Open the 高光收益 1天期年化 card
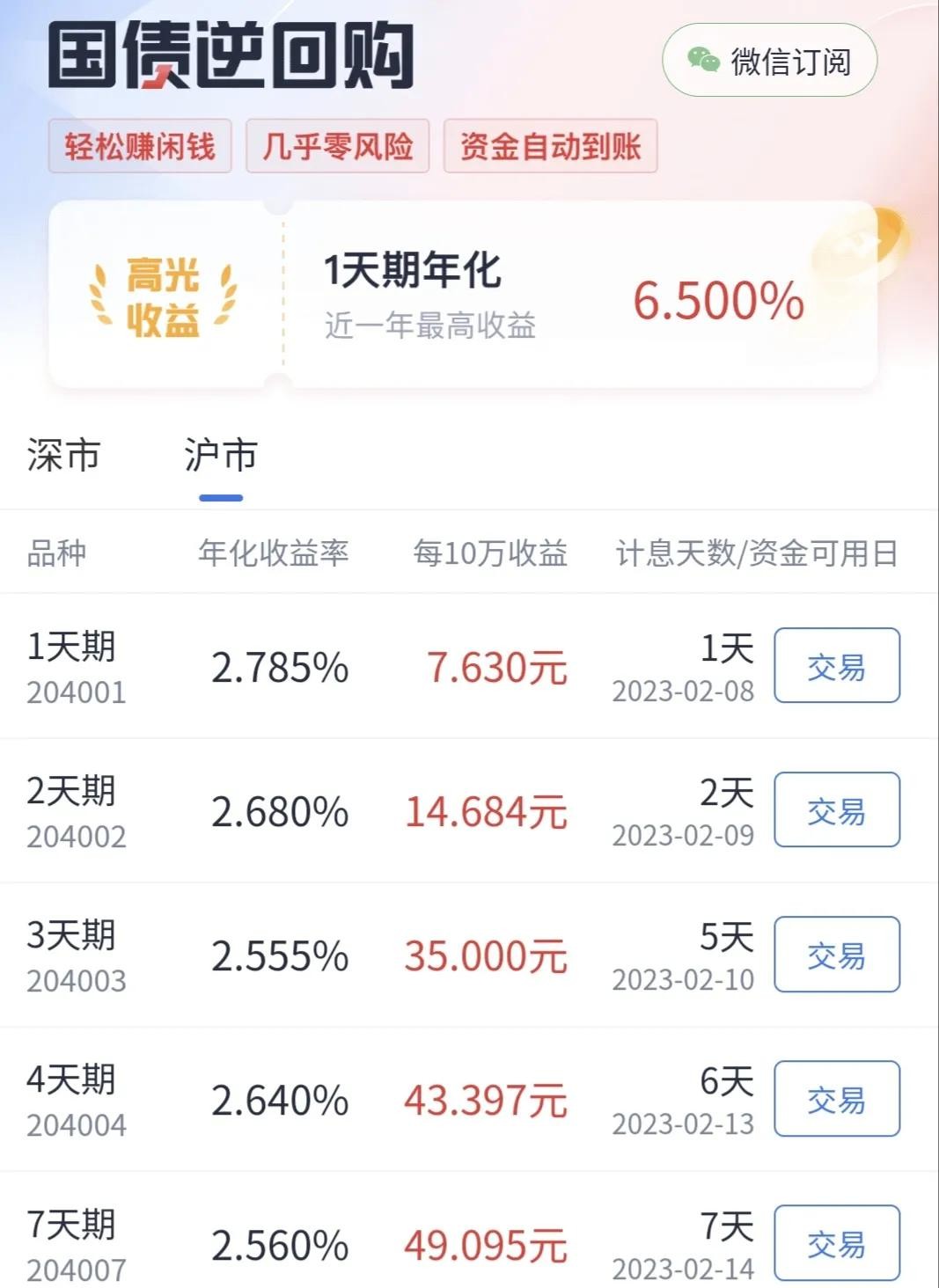 coord(463,296)
